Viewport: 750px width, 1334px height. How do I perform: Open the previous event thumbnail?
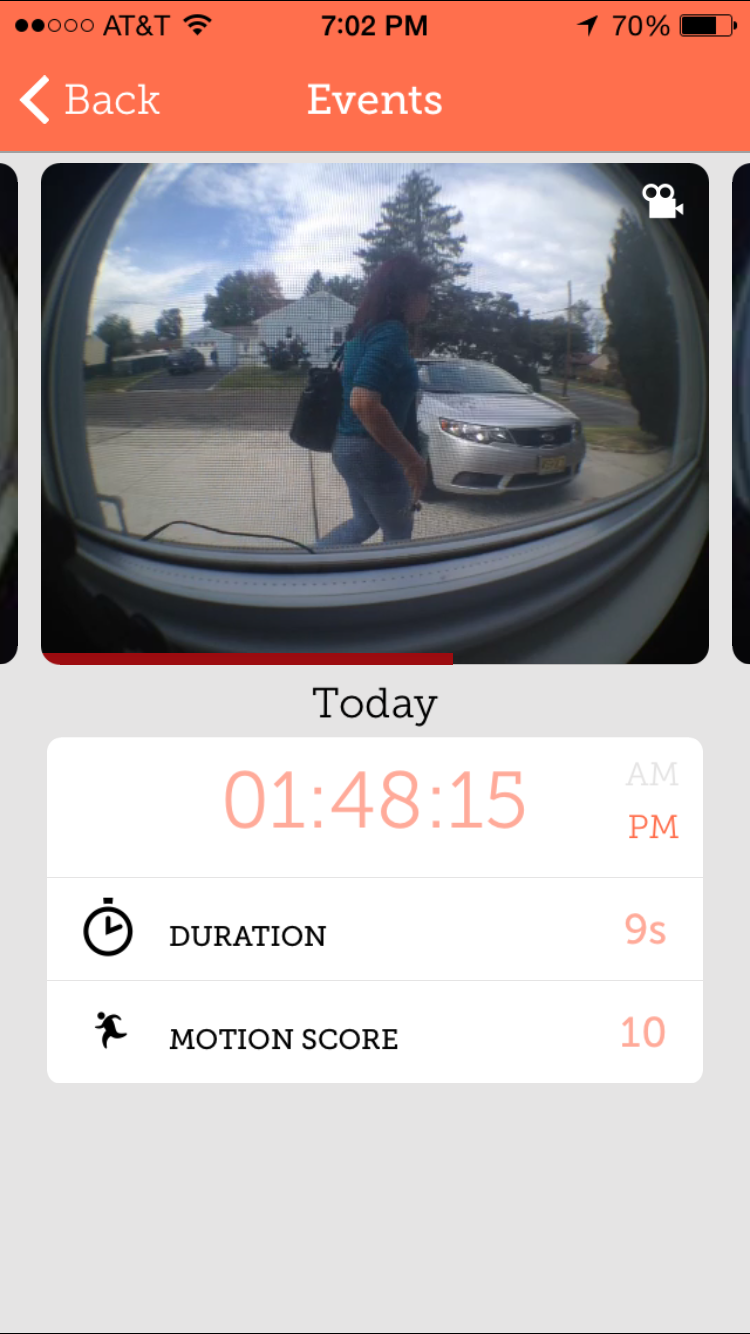click(x=8, y=412)
